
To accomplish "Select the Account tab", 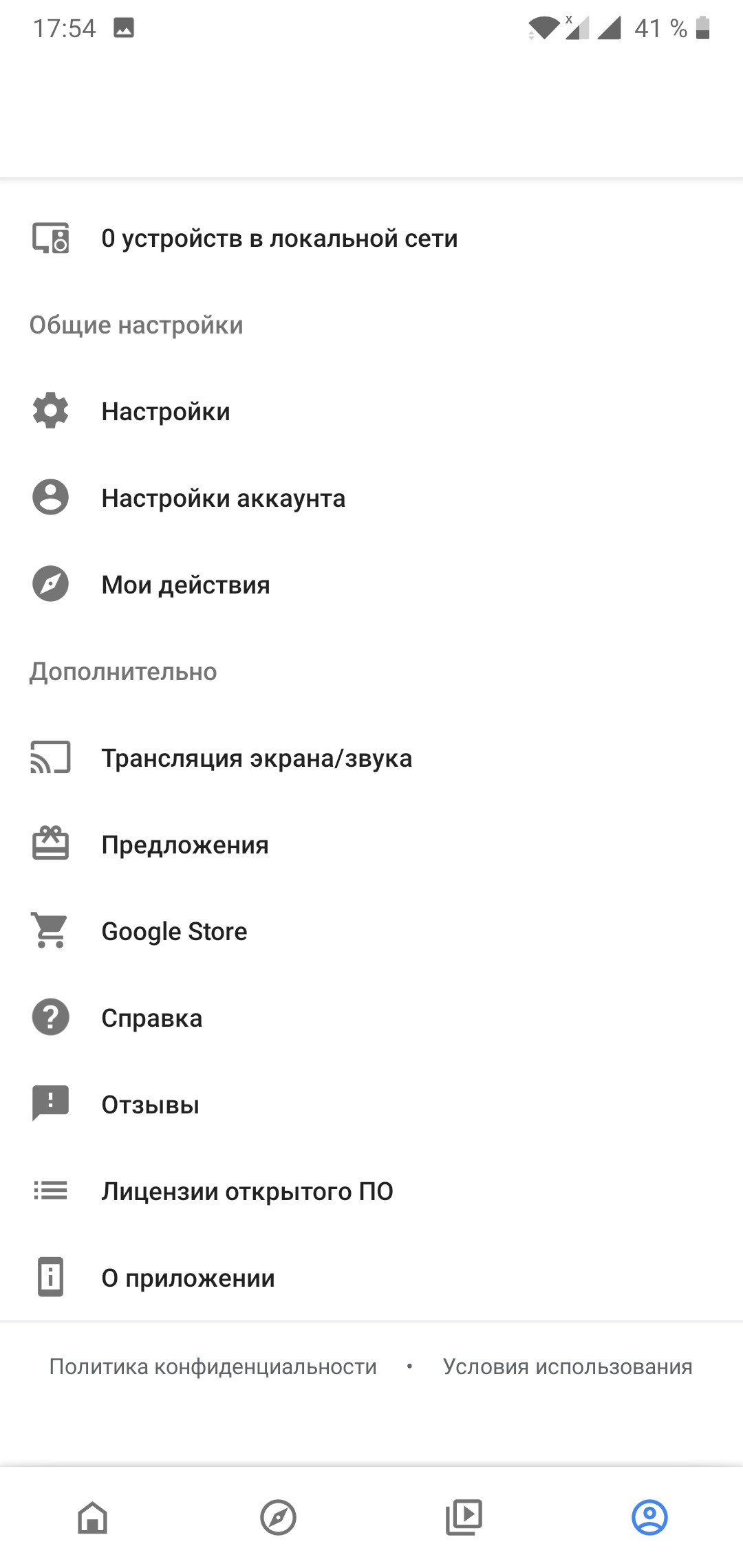I will (x=650, y=1517).
